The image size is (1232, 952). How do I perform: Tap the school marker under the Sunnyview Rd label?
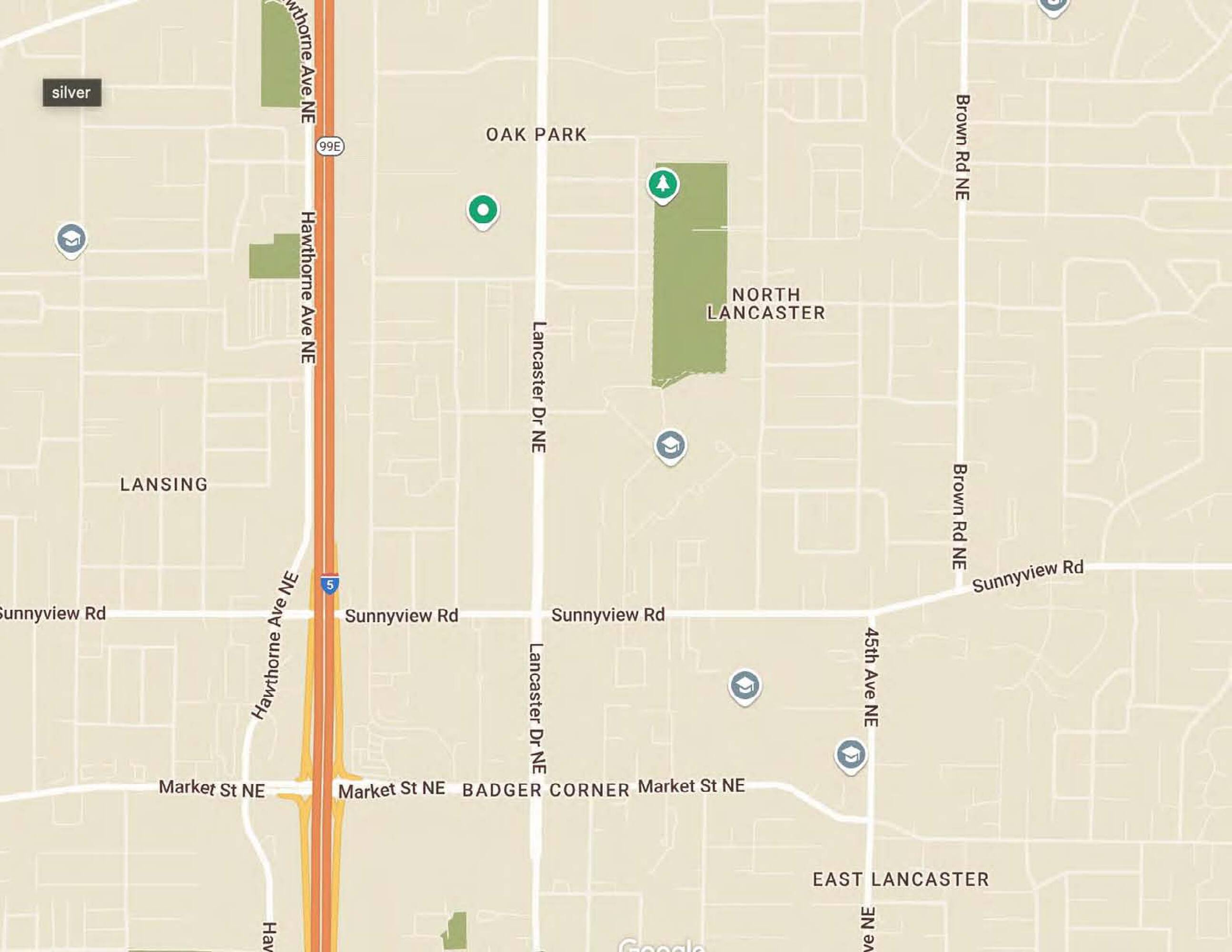pyautogui.click(x=745, y=686)
